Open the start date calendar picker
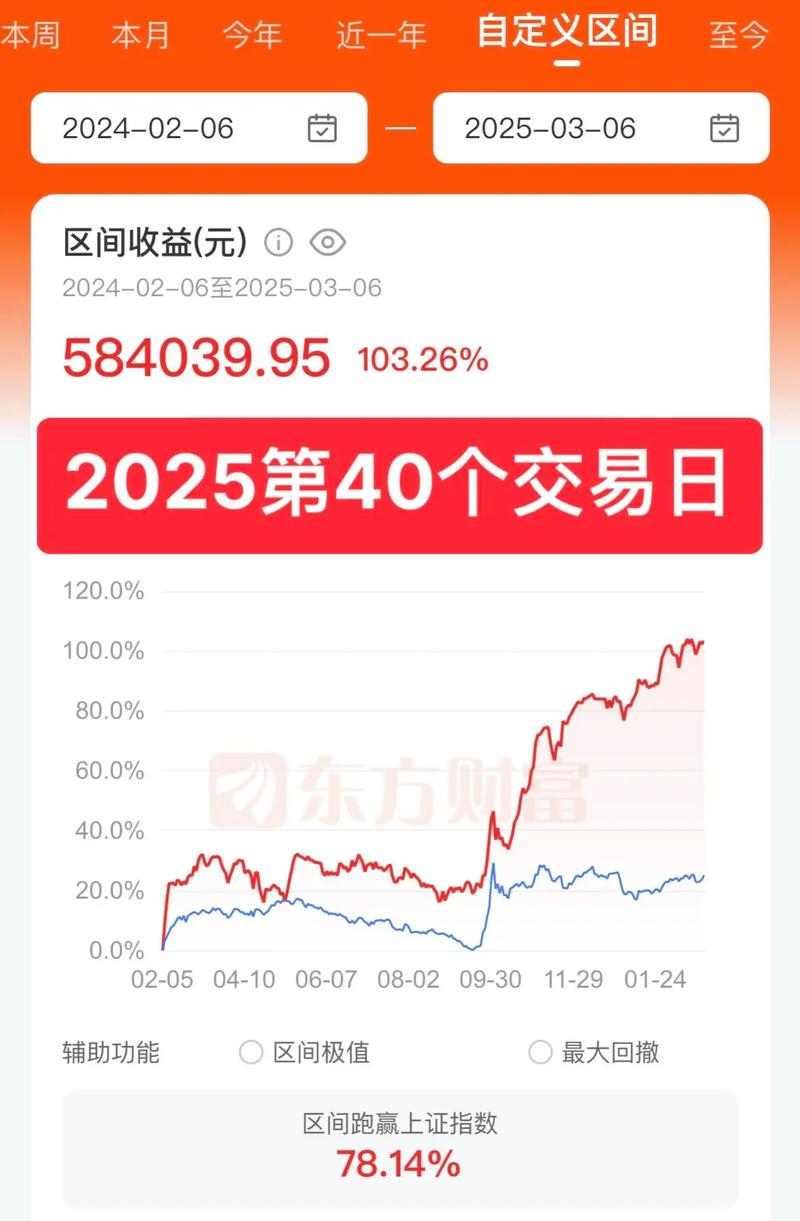 [320, 128]
